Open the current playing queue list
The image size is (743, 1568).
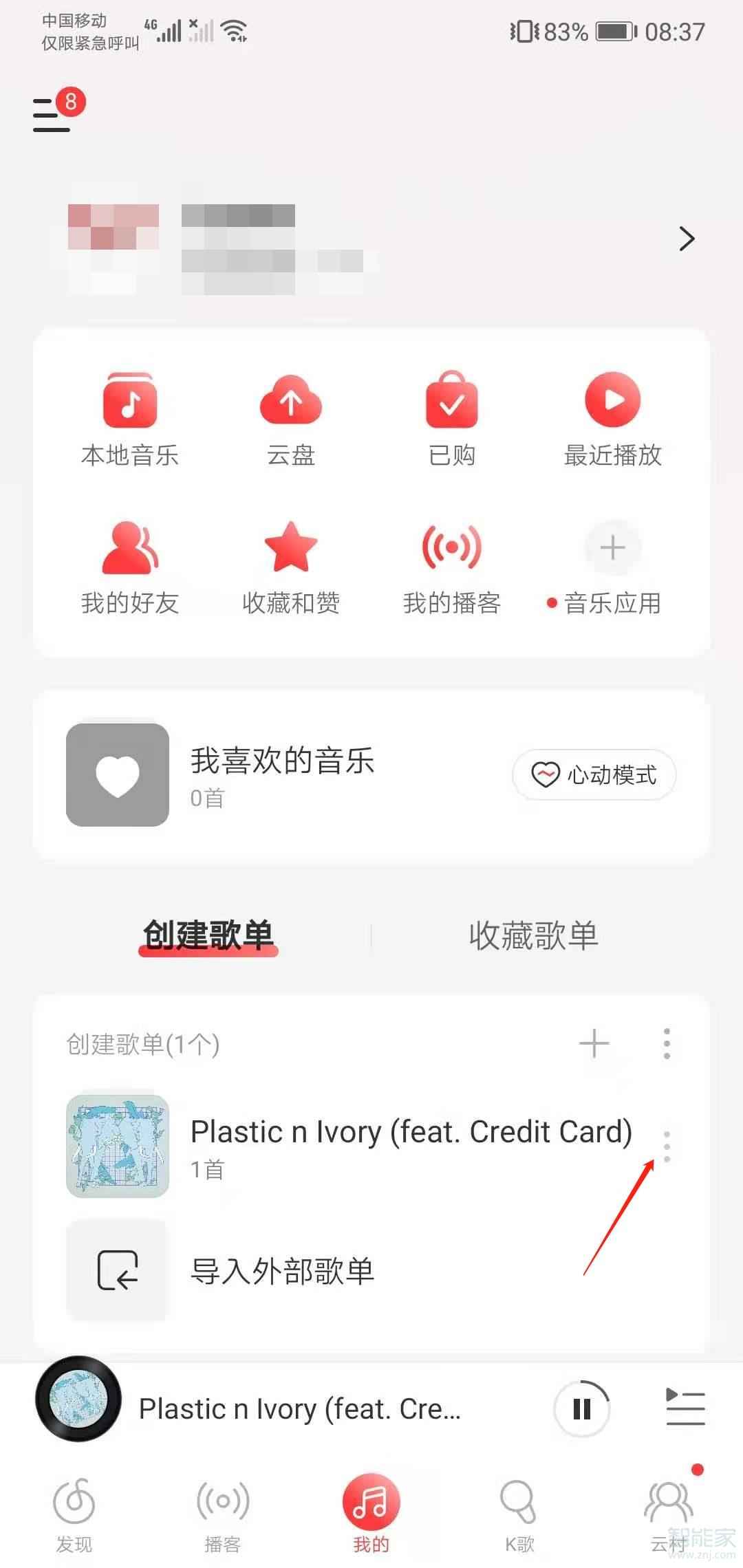(x=685, y=1406)
